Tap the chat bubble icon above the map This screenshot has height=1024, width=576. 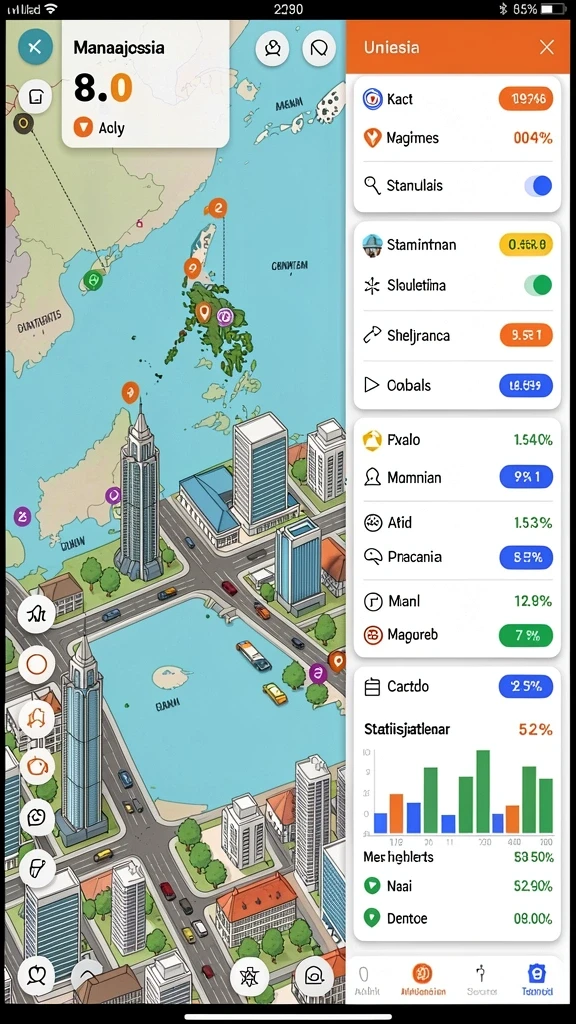[319, 48]
